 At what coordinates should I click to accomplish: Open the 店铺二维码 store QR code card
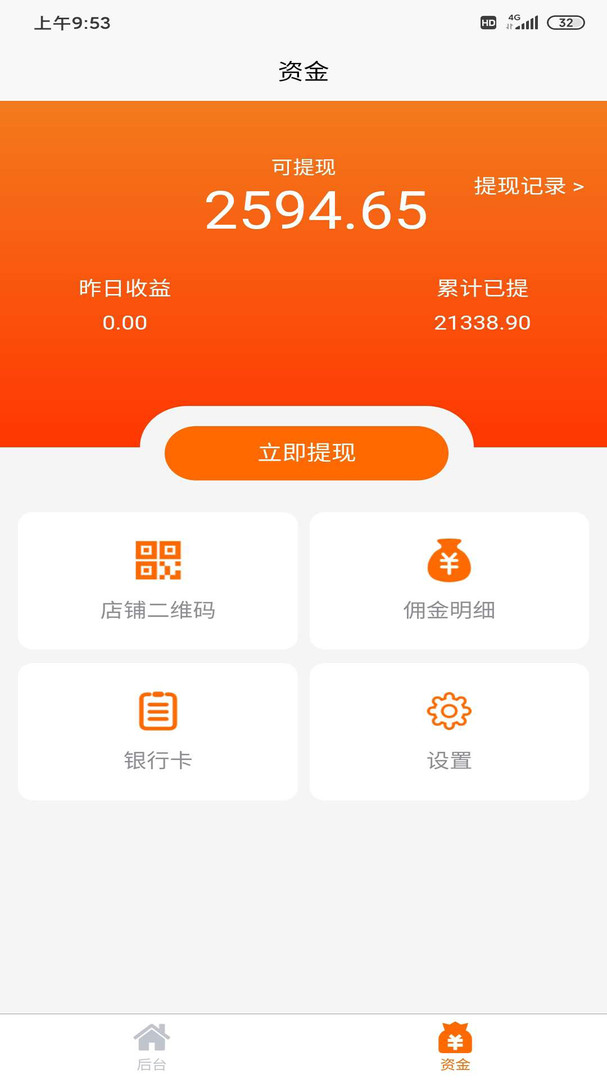[x=158, y=581]
